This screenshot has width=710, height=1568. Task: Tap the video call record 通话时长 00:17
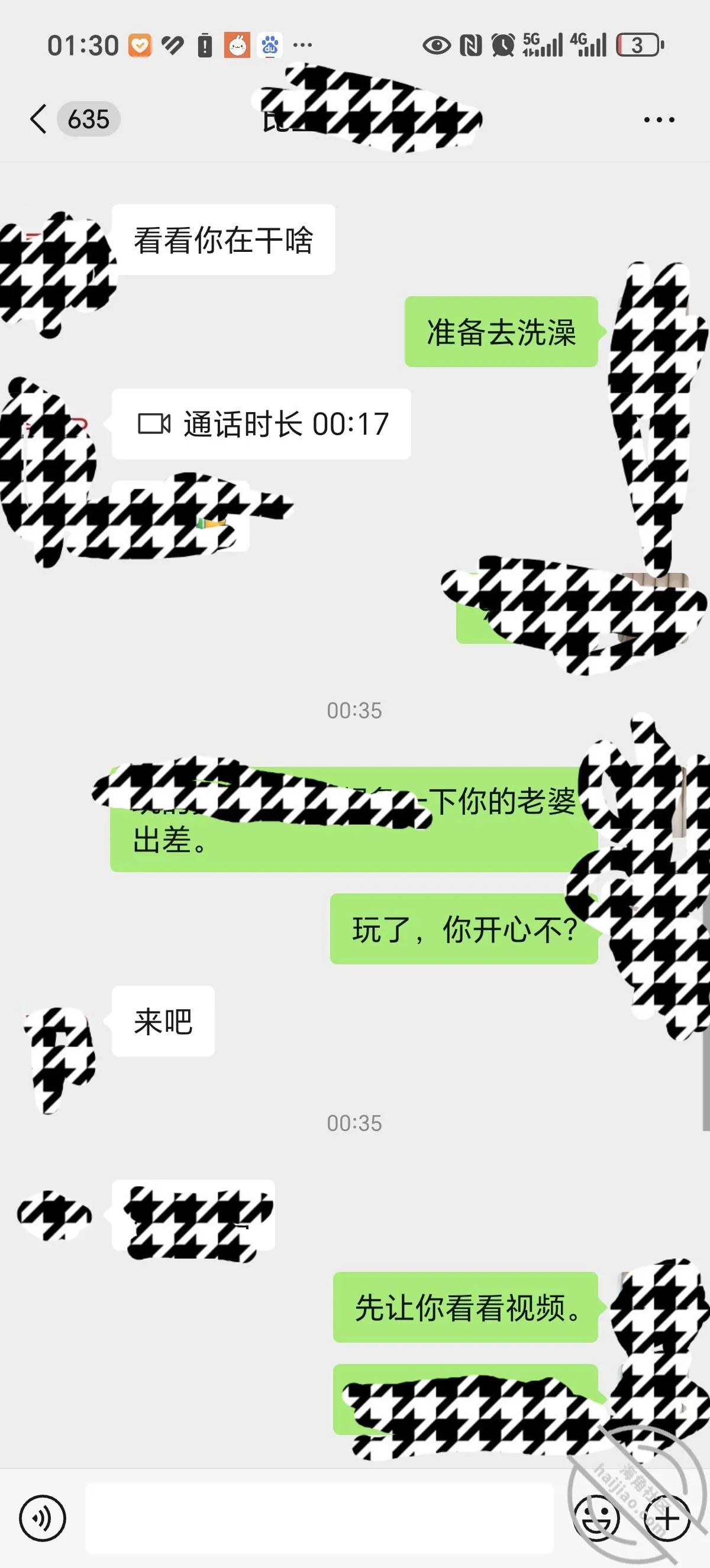pos(262,424)
